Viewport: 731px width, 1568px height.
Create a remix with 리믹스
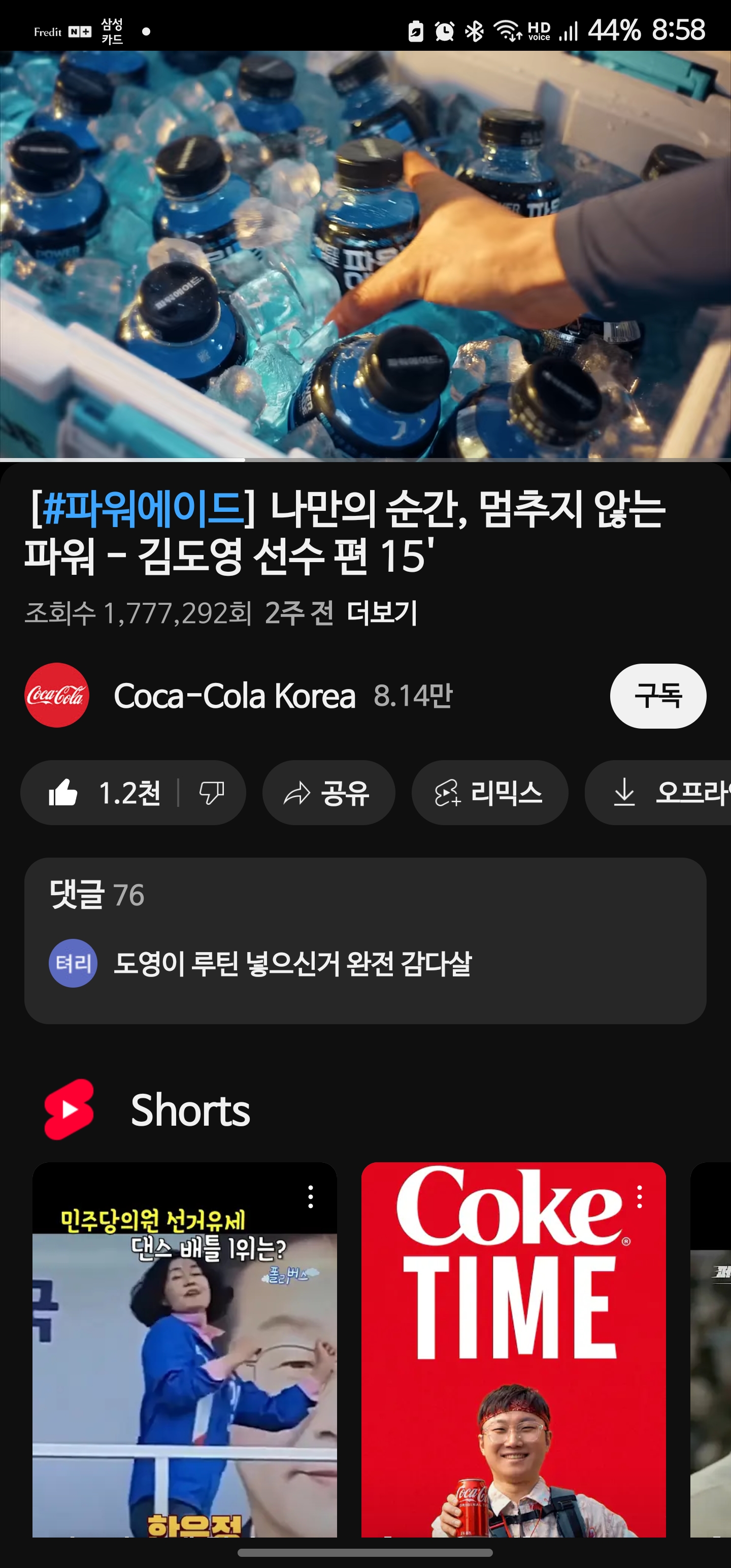pos(489,793)
